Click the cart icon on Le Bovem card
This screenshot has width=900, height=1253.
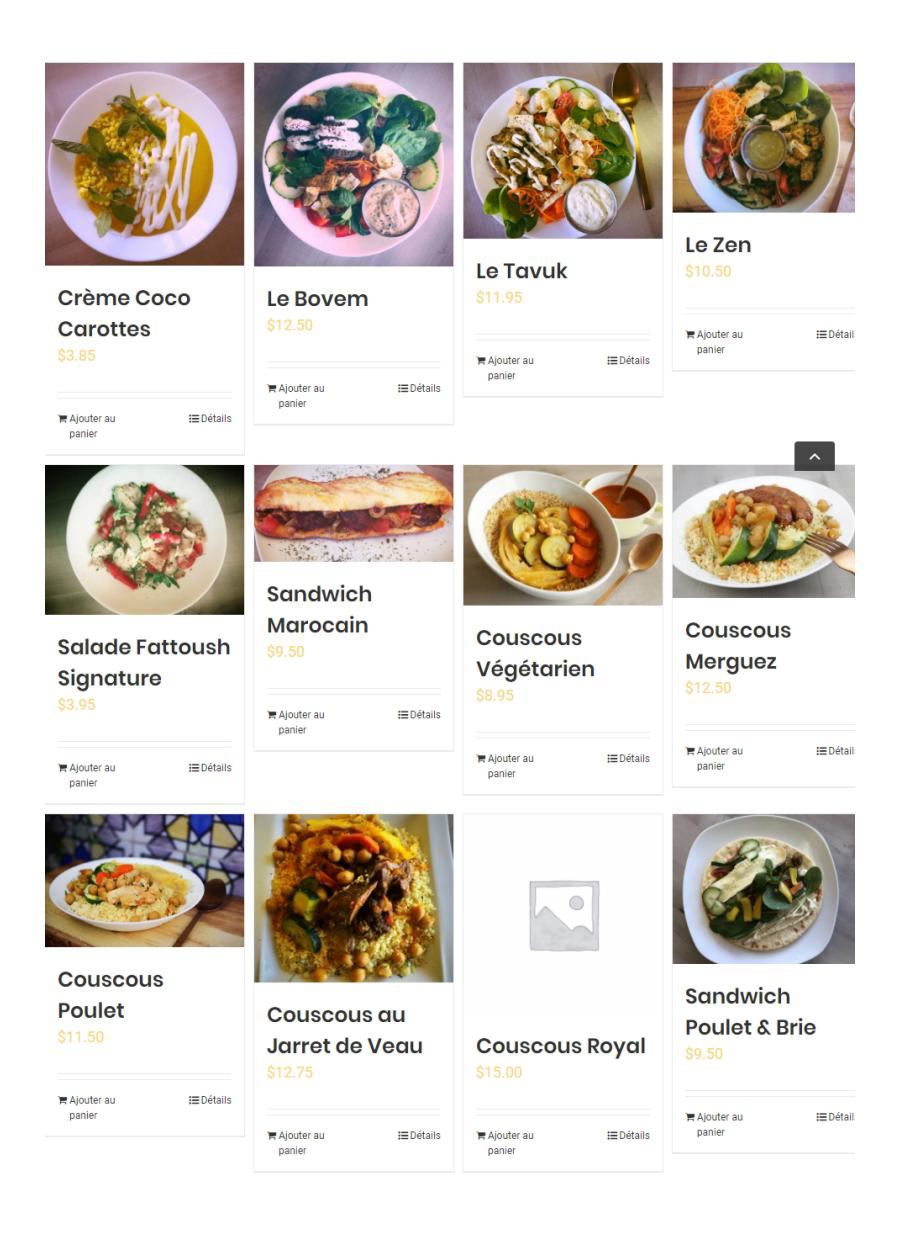(x=270, y=388)
